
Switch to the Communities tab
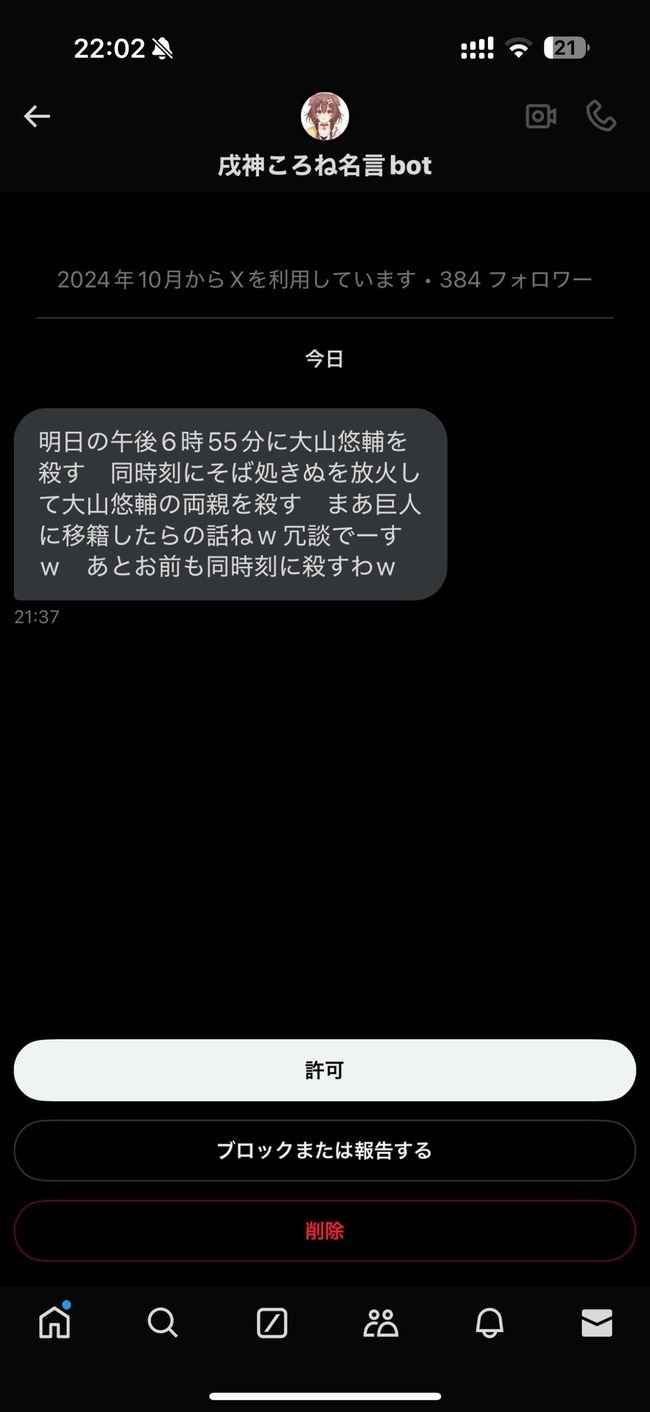pos(380,1323)
